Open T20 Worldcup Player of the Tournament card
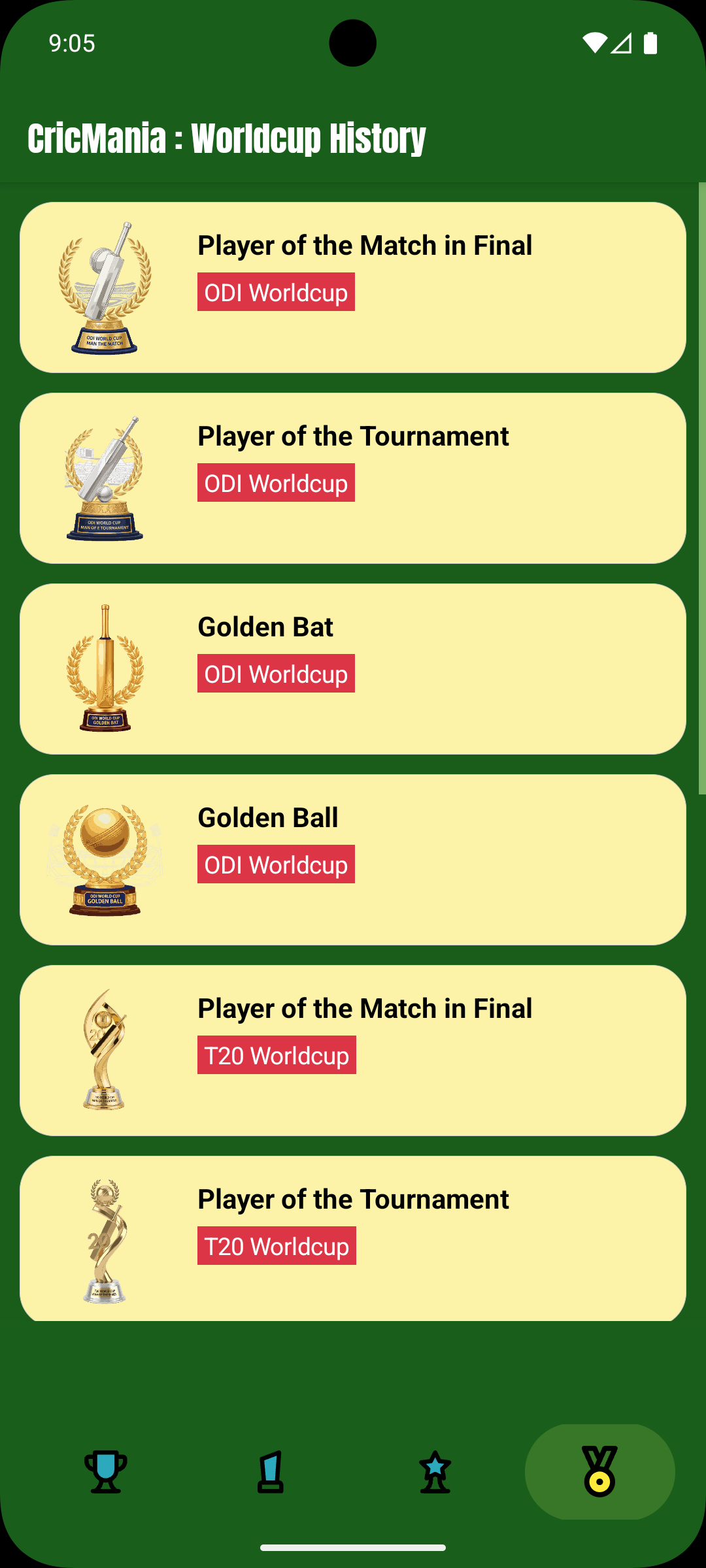Image resolution: width=706 pixels, height=1568 pixels. click(353, 1239)
